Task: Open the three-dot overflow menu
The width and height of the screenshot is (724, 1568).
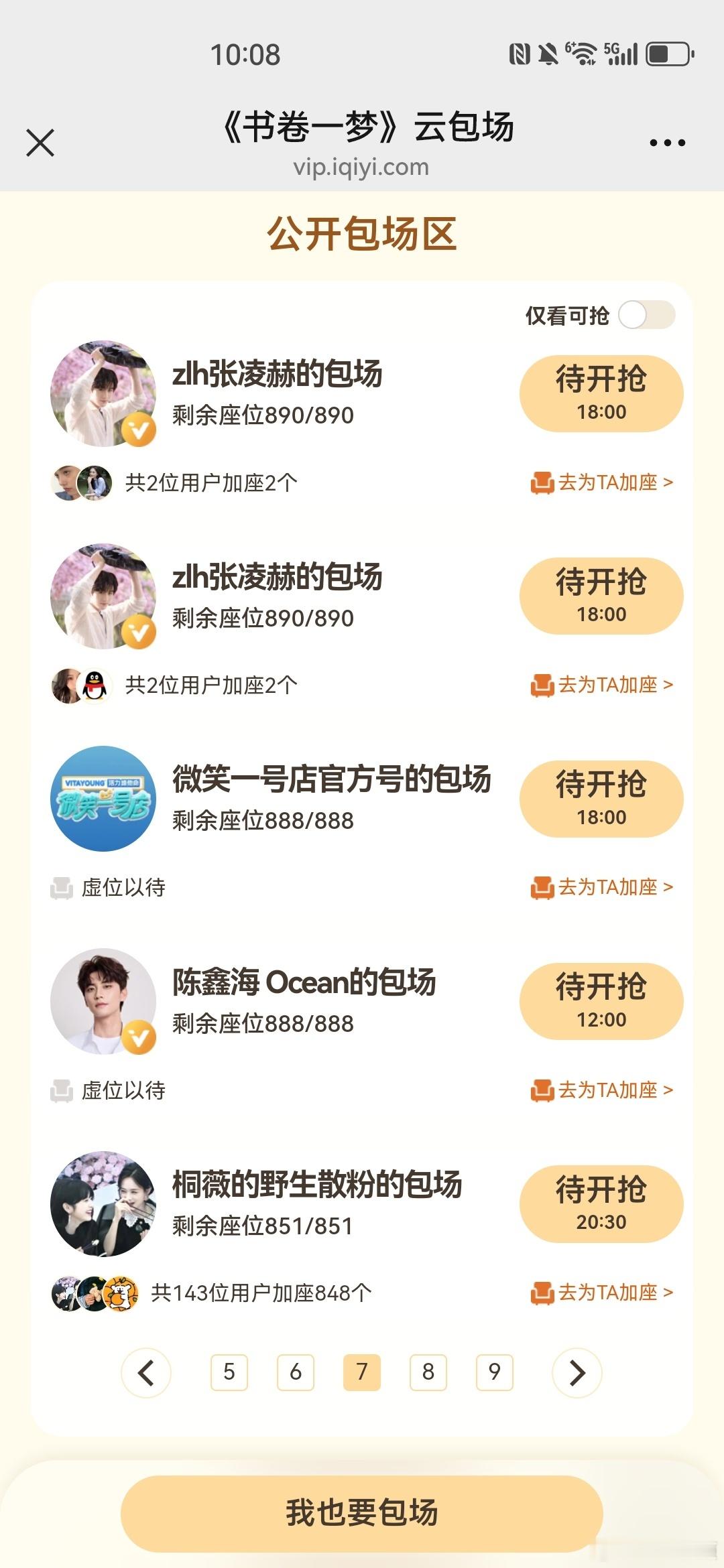Action: coord(667,143)
